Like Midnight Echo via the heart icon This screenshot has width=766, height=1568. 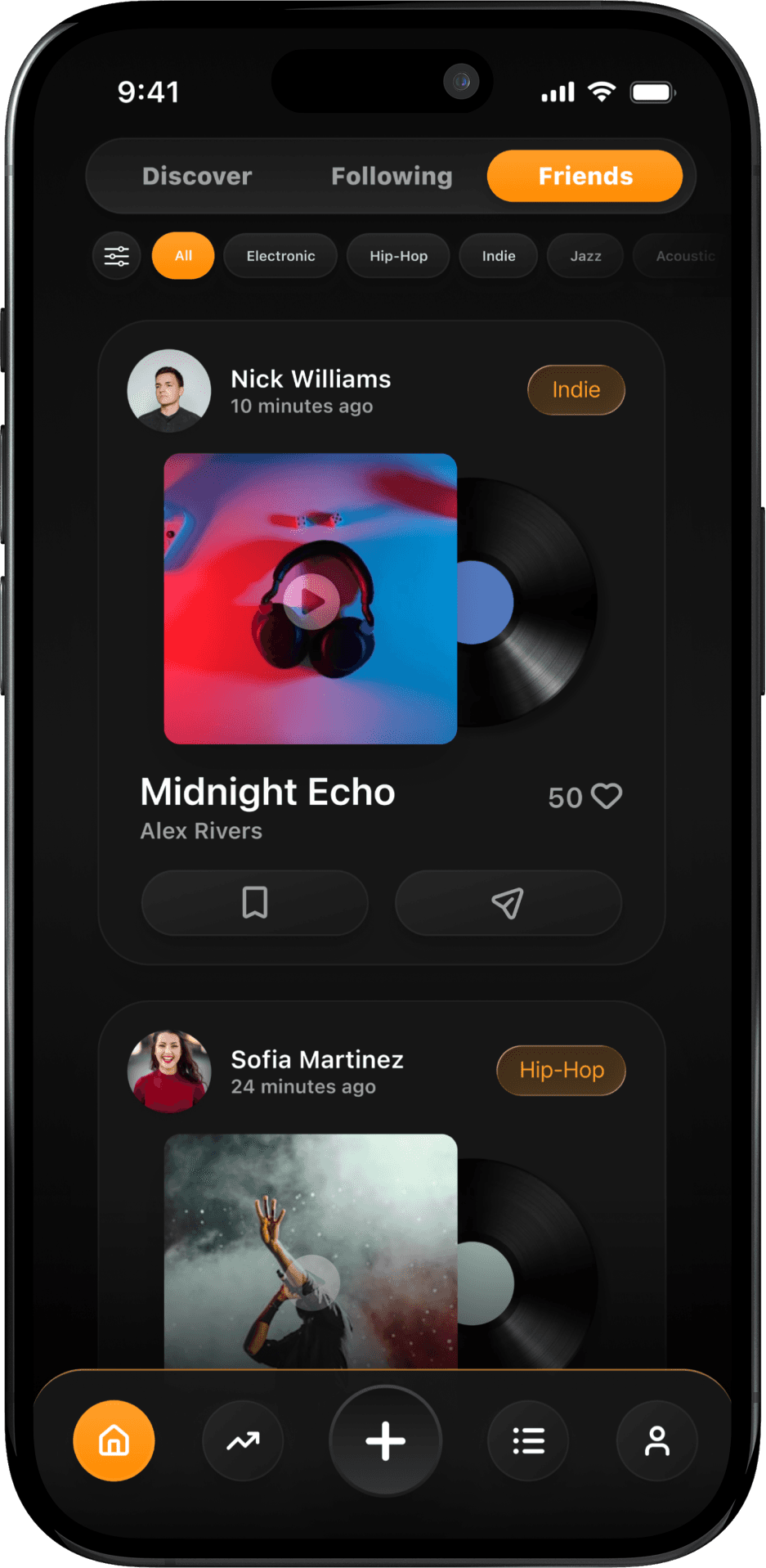pos(606,797)
